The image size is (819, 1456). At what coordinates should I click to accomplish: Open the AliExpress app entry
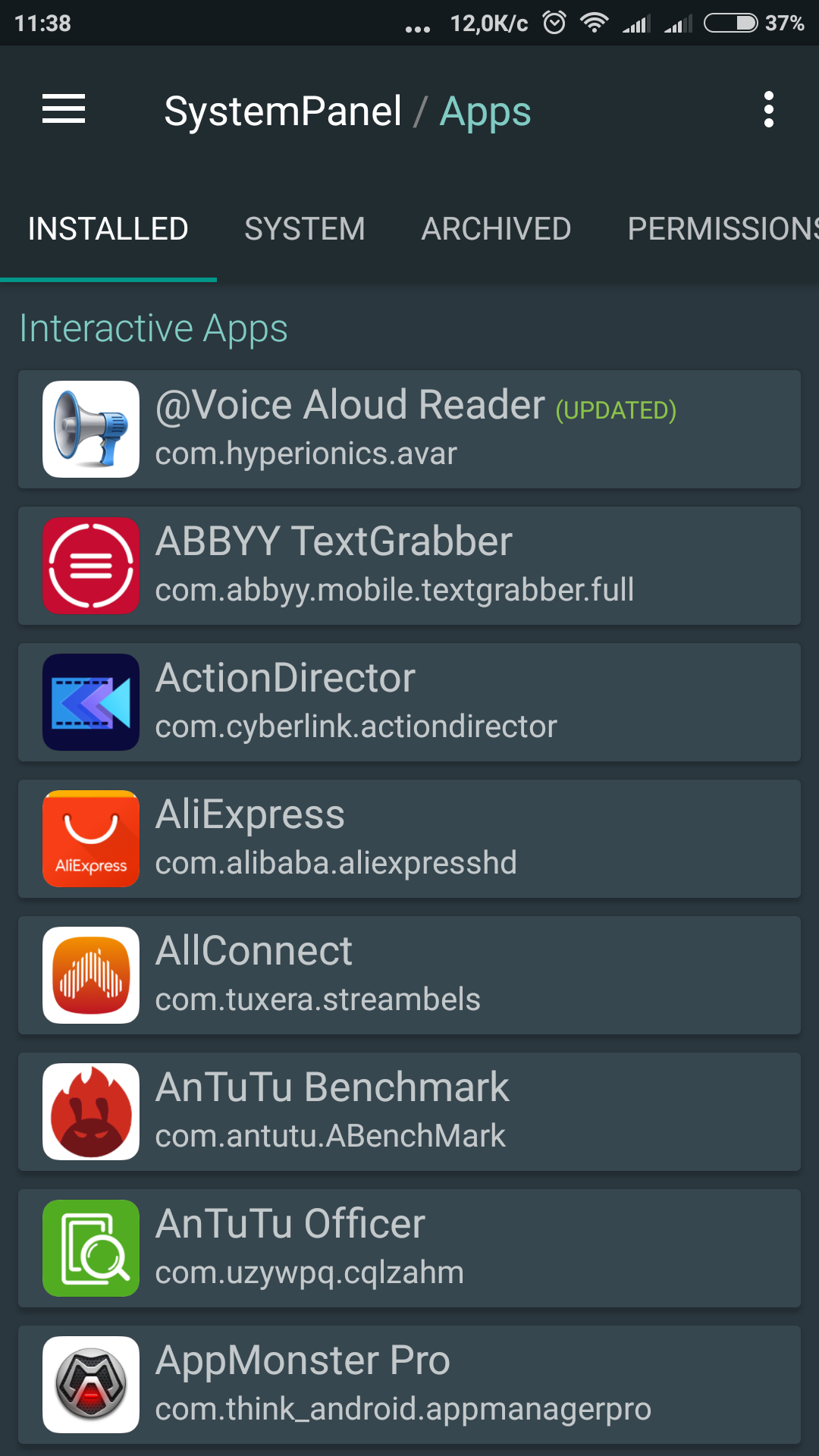click(x=409, y=839)
